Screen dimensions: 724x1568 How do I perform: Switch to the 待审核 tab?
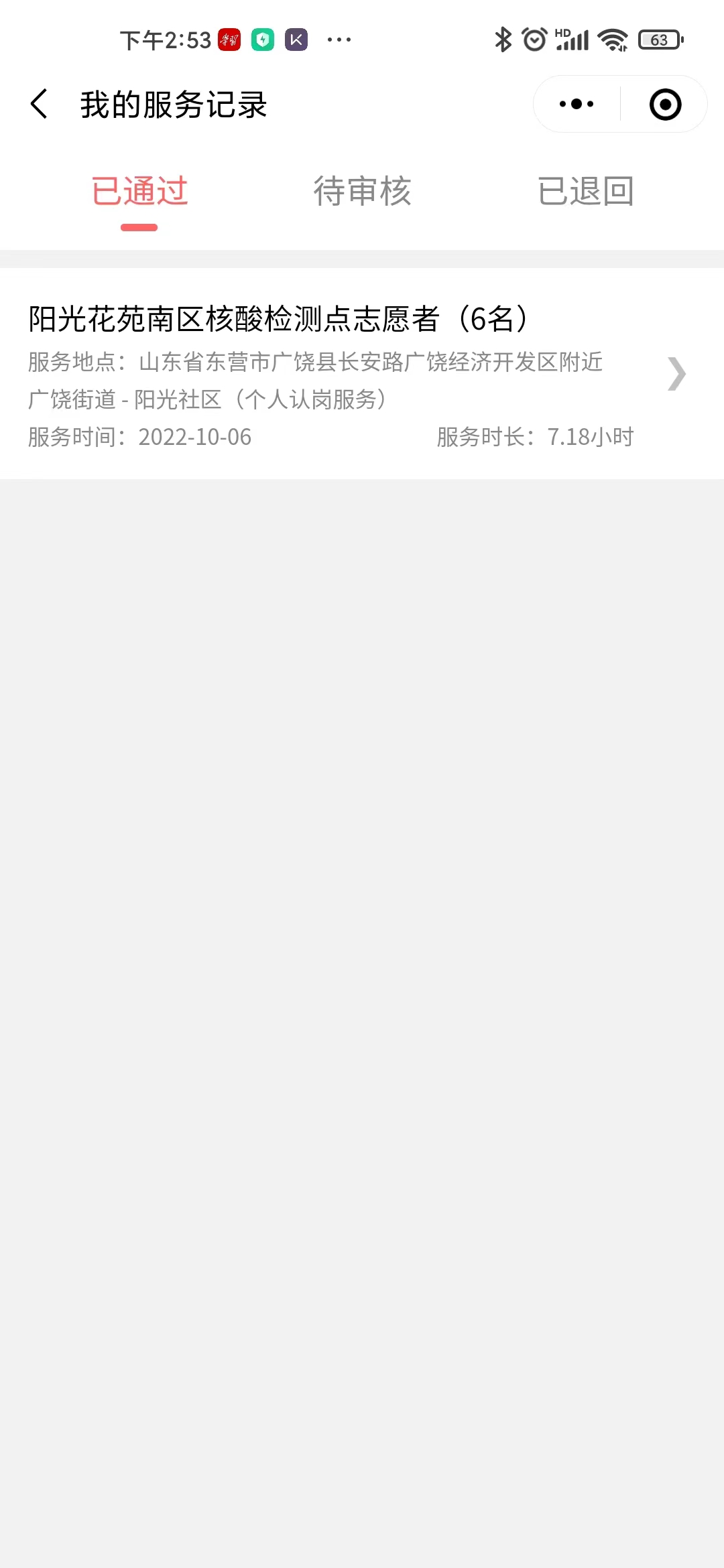point(362,191)
